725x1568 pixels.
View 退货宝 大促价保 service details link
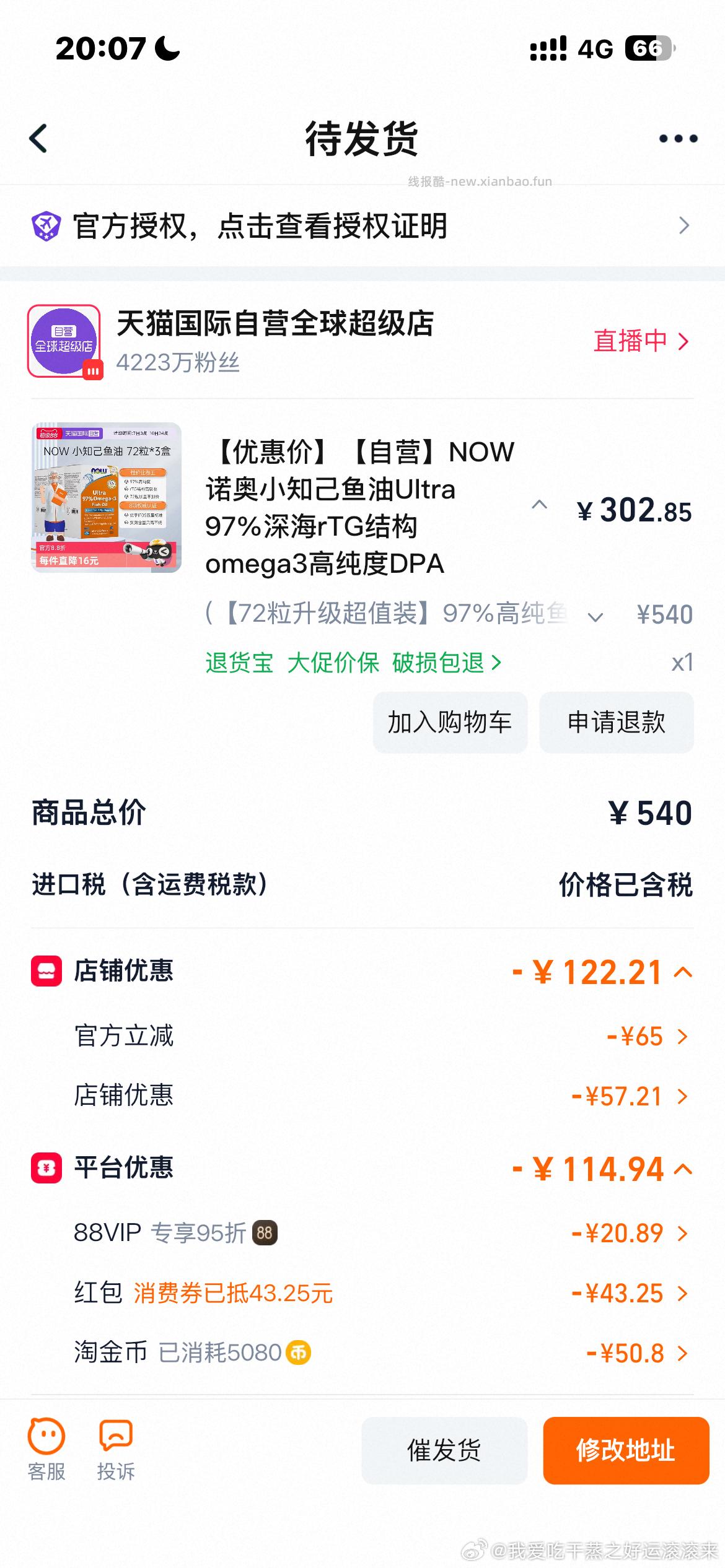(x=350, y=663)
